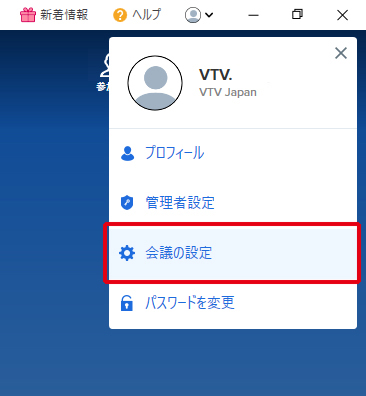The width and height of the screenshot is (366, 396).
Task: Restore down the application window
Action: click(x=297, y=15)
